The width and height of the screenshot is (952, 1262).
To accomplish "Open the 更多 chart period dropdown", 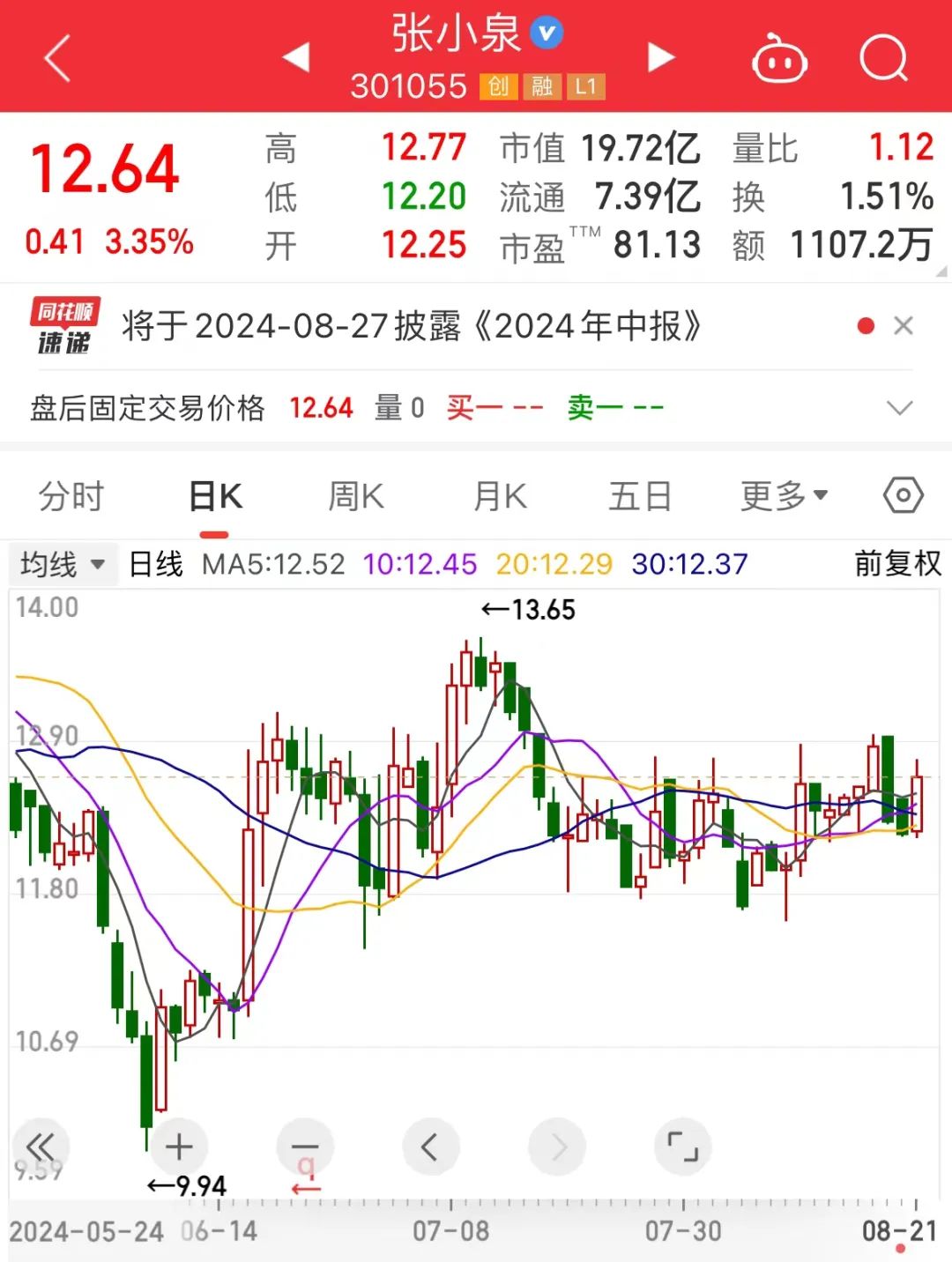I will pos(784,496).
